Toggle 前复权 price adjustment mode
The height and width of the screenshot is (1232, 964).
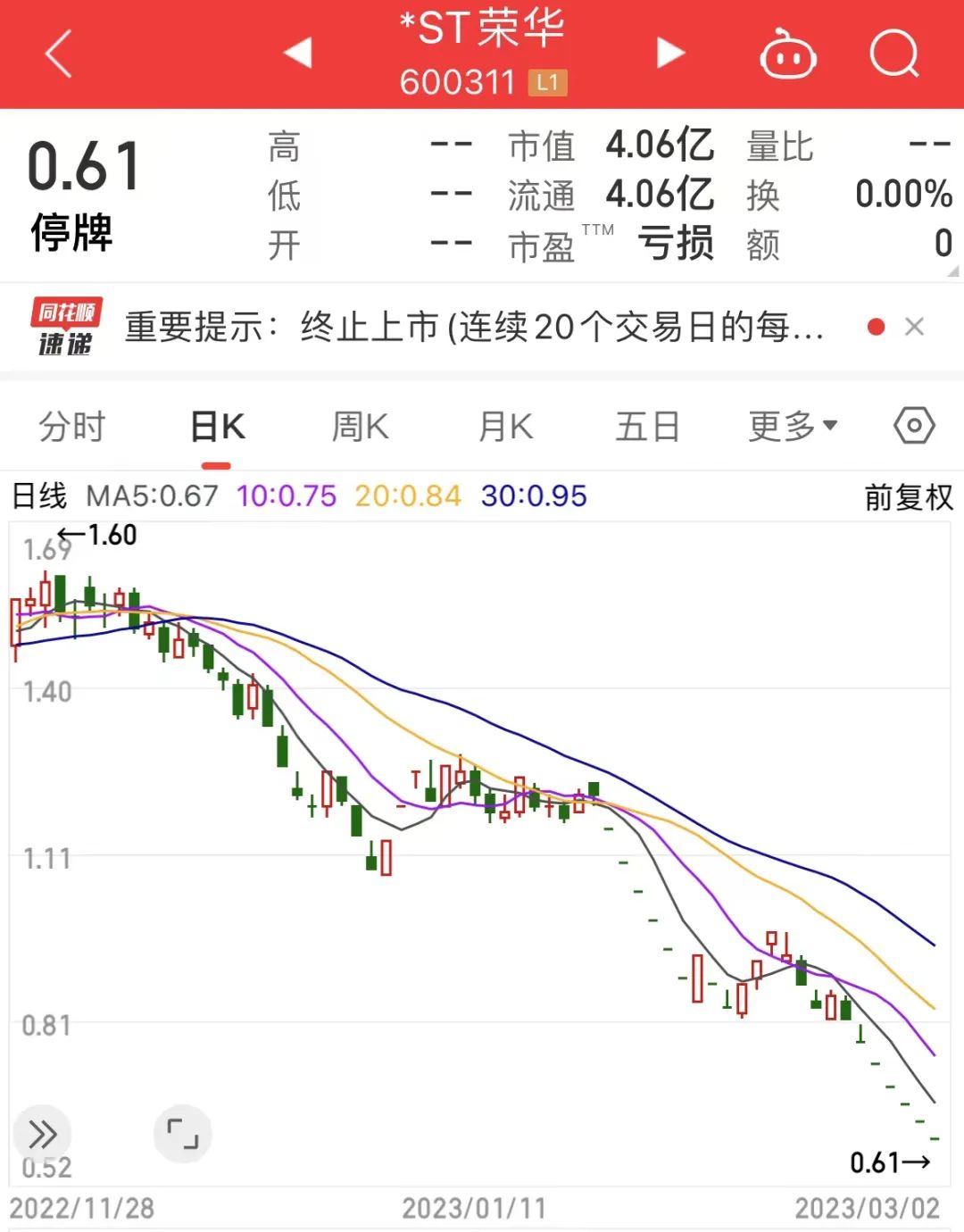click(905, 496)
